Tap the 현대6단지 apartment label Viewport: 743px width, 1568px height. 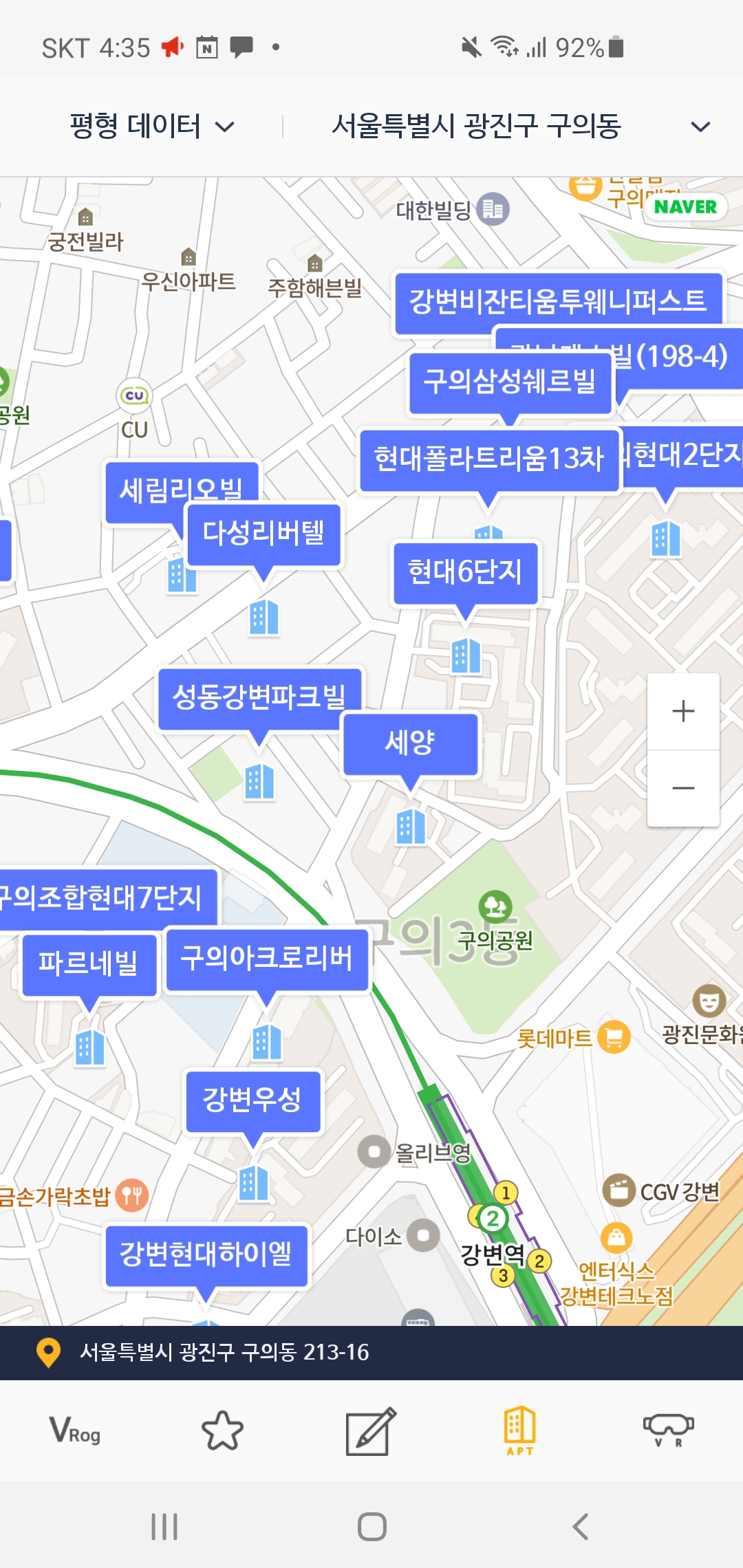pos(465,572)
